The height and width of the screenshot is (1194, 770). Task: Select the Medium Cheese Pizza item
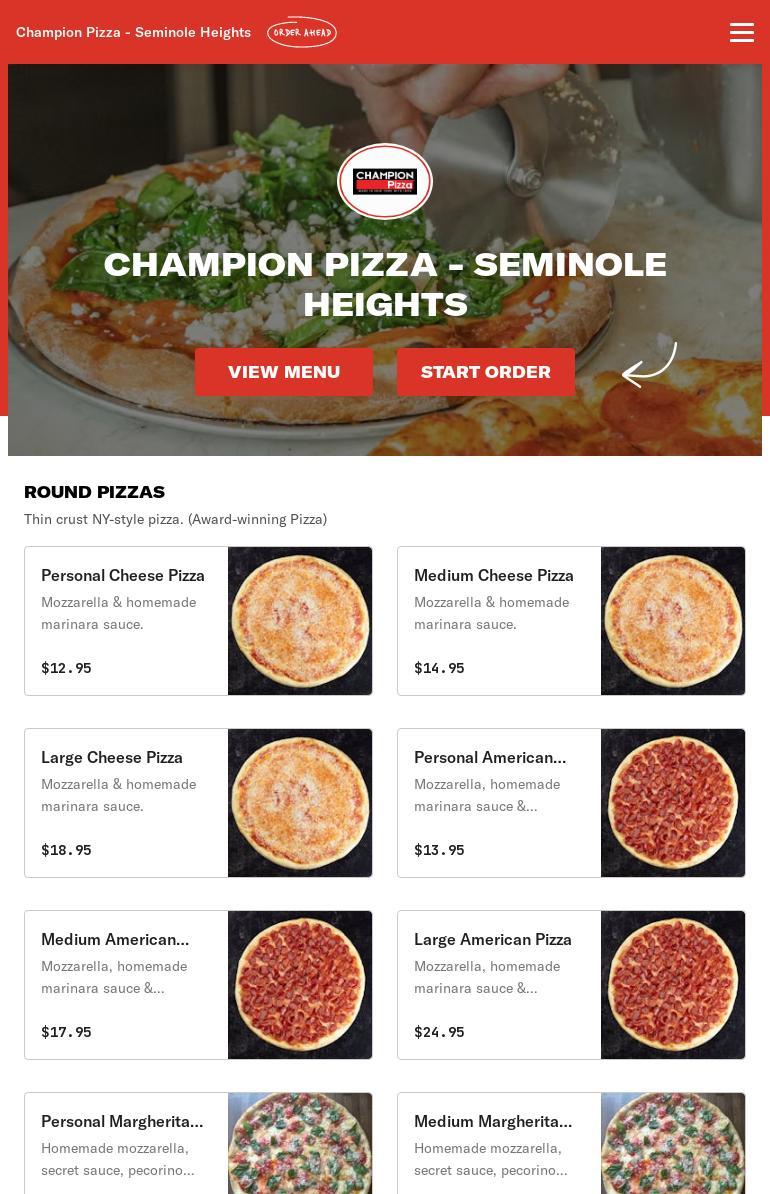pyautogui.click(x=571, y=621)
